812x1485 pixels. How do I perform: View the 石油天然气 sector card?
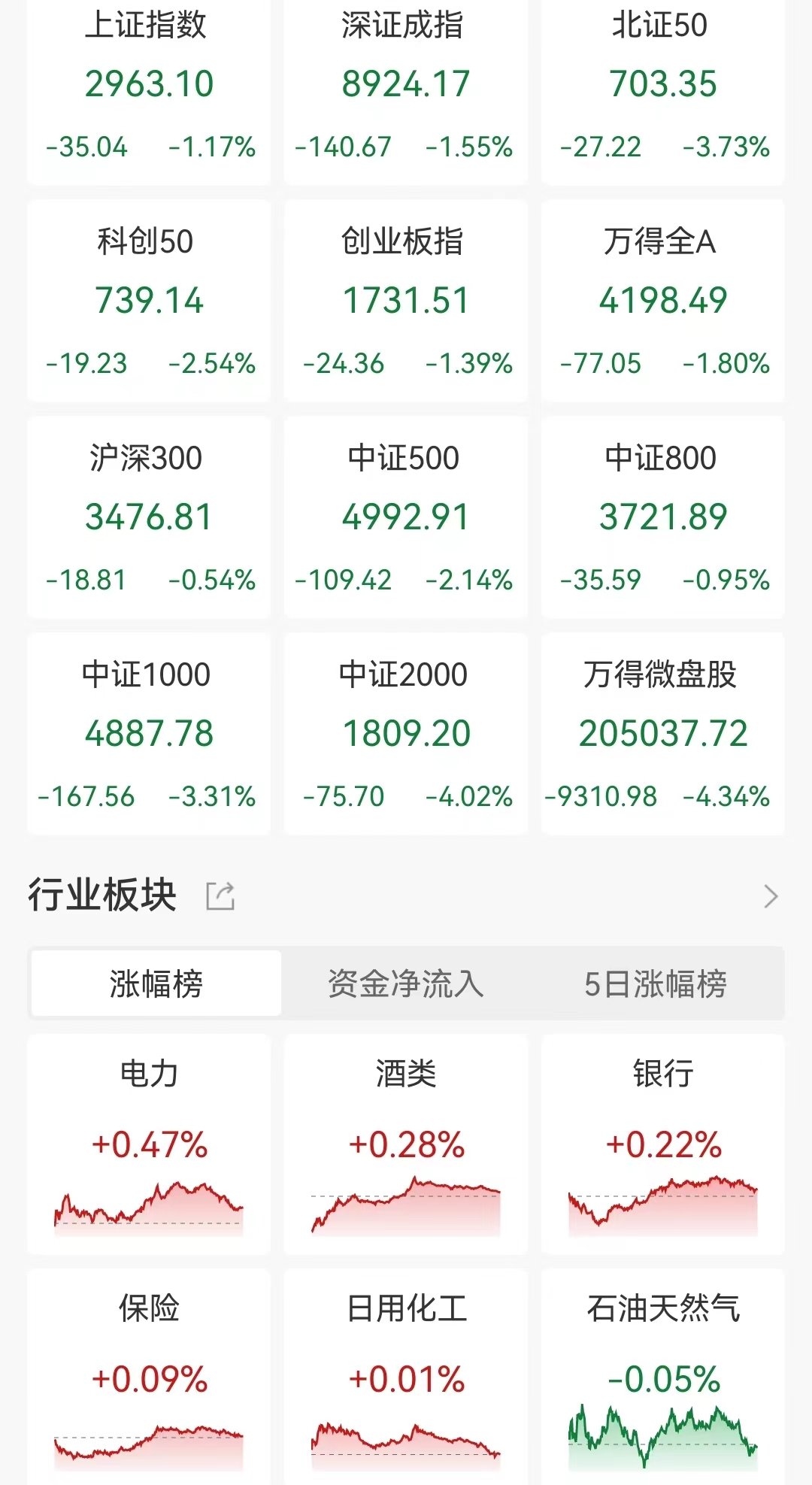pyautogui.click(x=663, y=1377)
